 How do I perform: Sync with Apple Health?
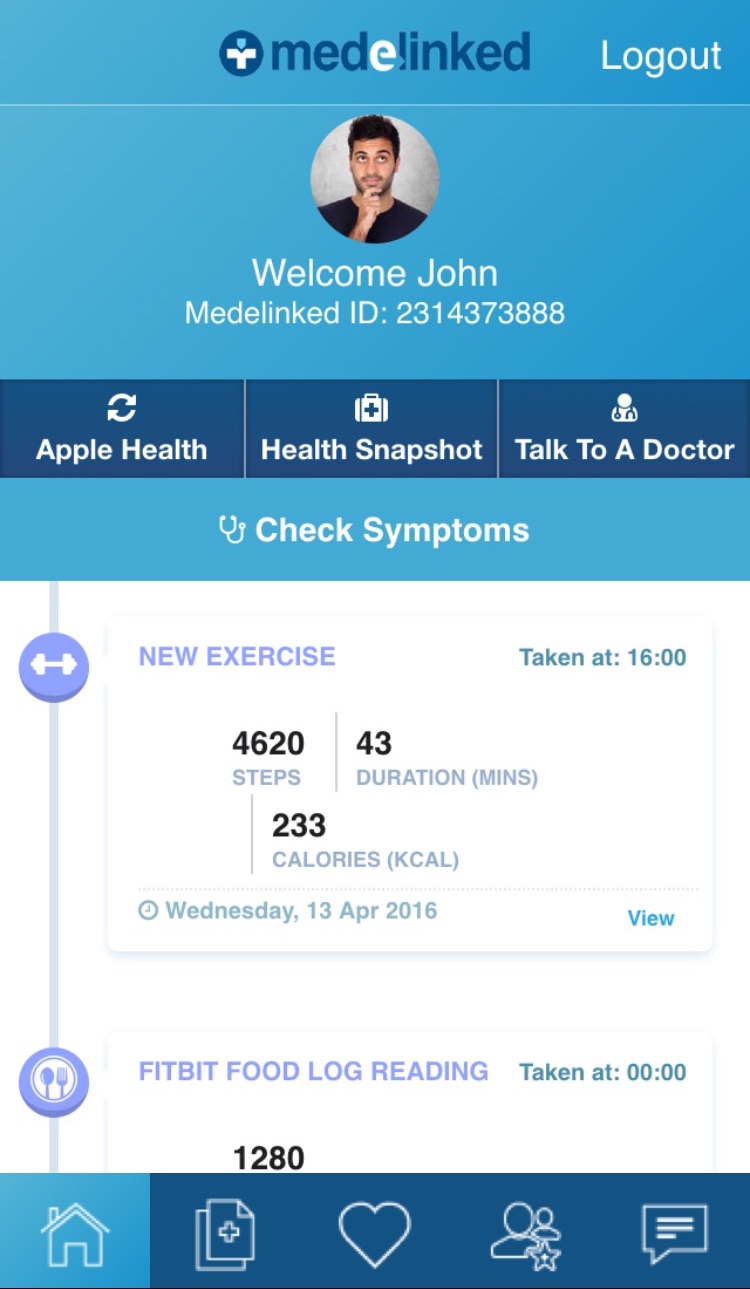122,429
